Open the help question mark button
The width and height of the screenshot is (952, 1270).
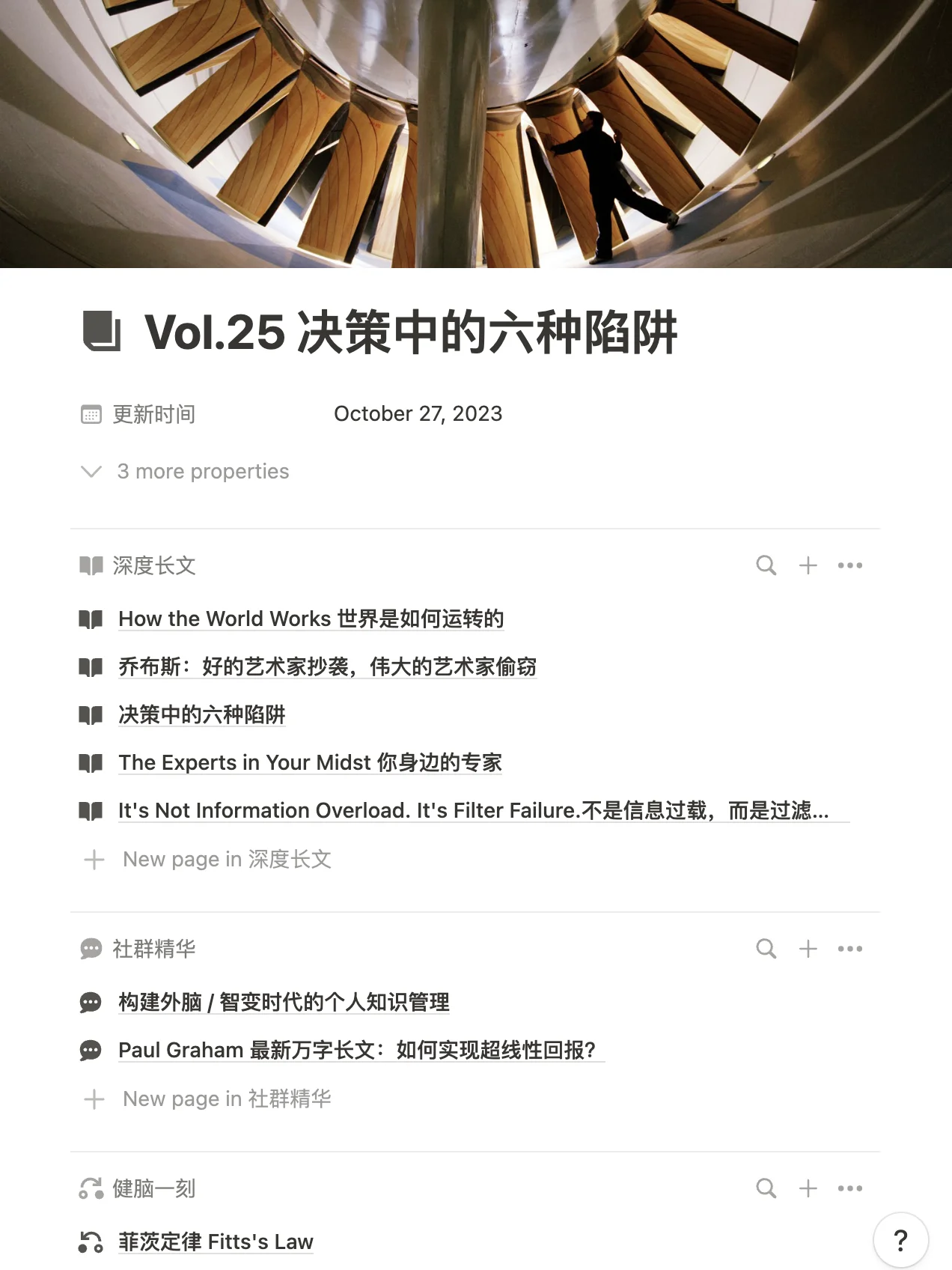click(900, 1240)
